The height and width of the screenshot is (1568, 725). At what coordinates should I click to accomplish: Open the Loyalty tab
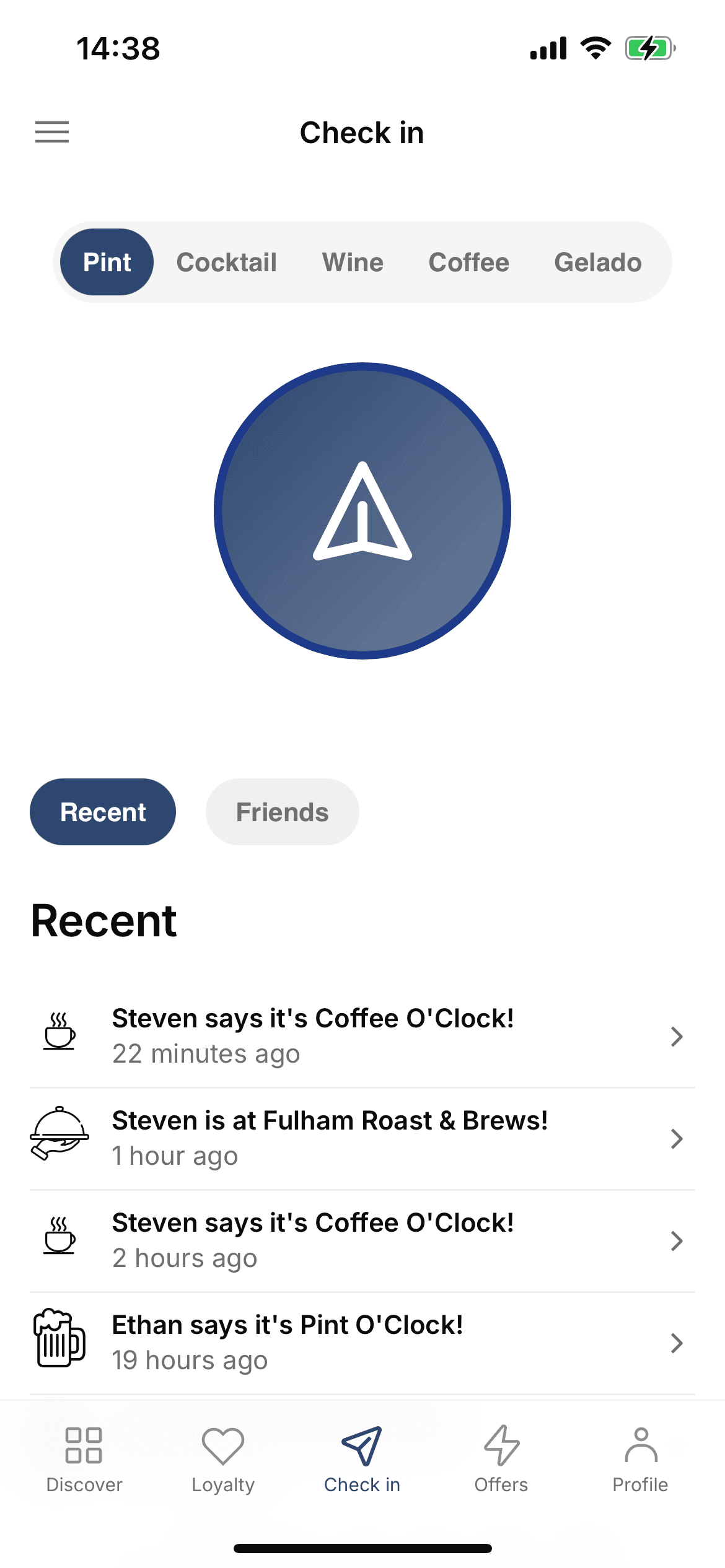pyautogui.click(x=223, y=1460)
